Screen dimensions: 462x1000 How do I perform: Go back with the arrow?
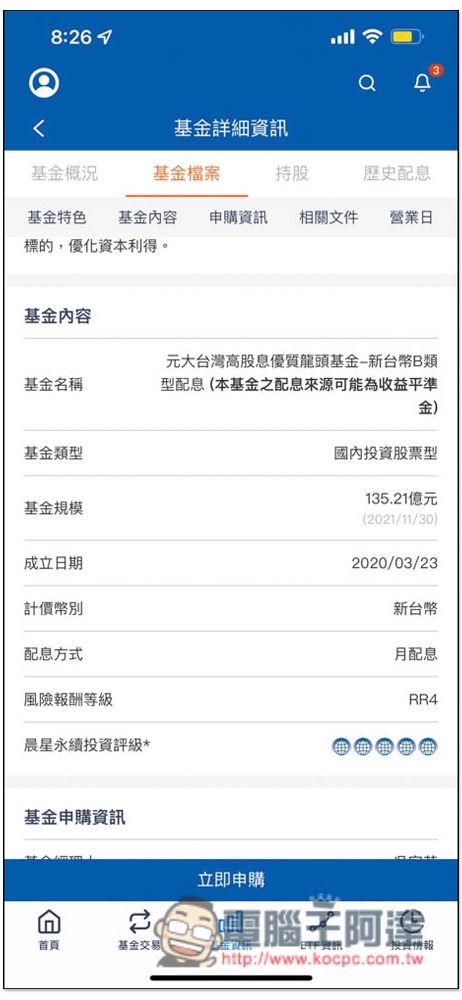click(39, 128)
